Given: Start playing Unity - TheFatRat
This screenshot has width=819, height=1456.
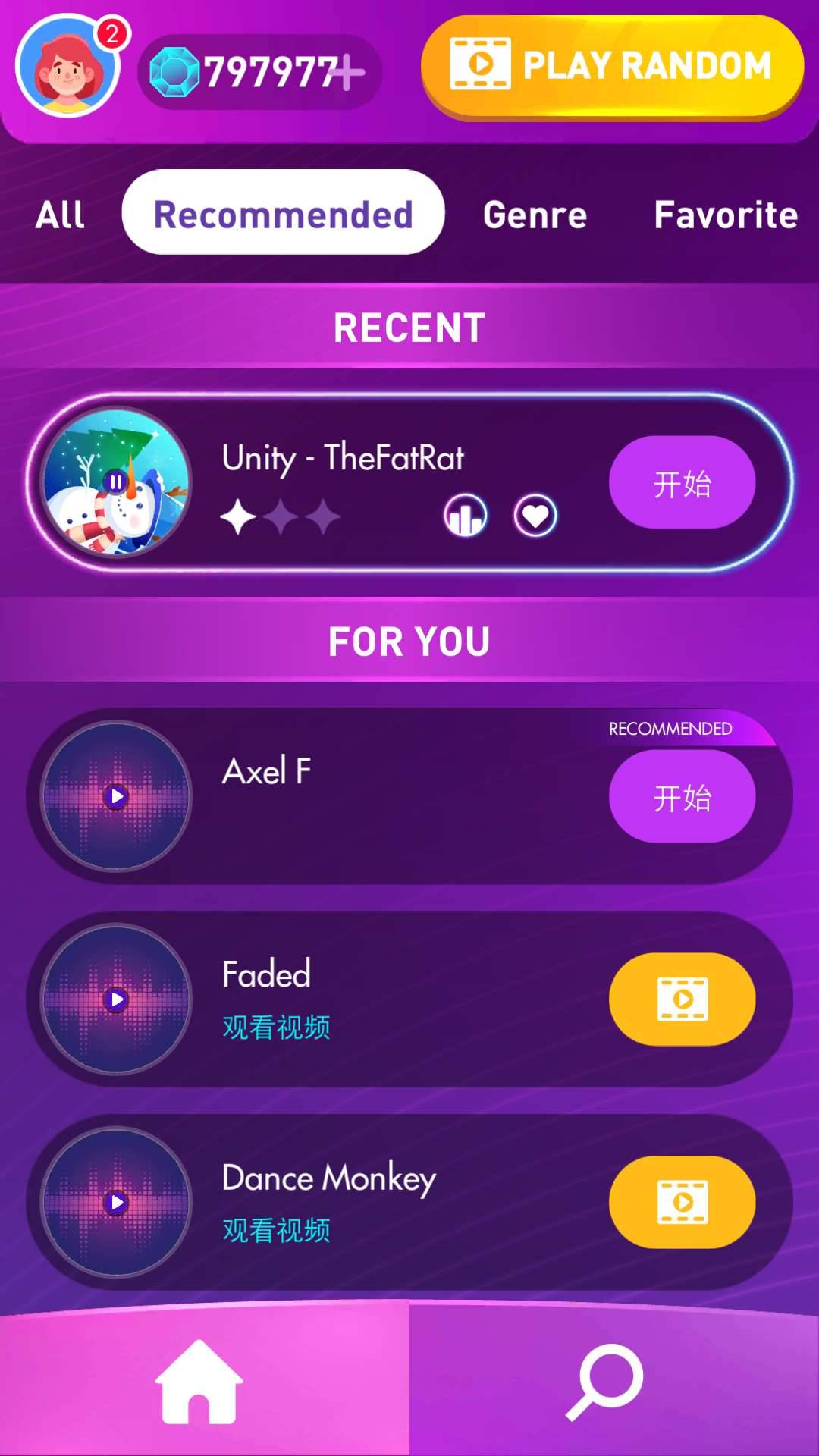Looking at the screenshot, I should (x=682, y=482).
